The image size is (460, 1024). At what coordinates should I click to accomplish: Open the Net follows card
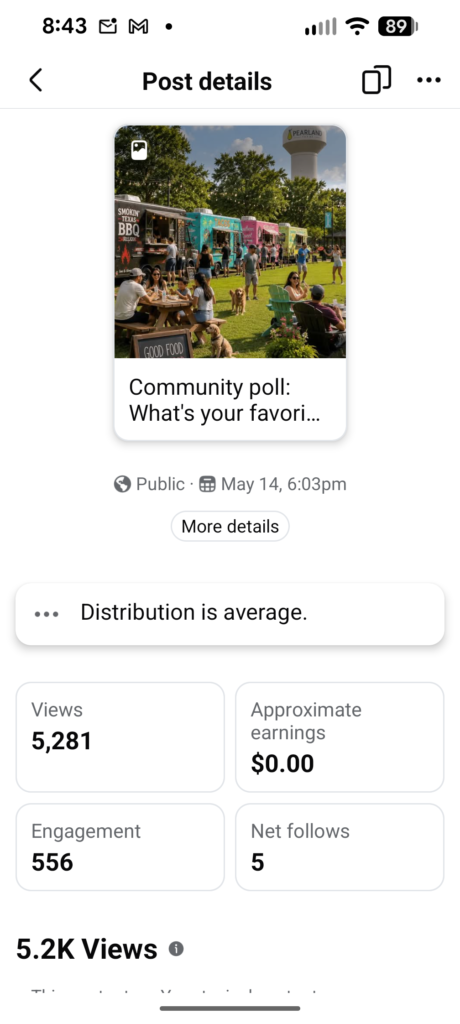pos(340,847)
